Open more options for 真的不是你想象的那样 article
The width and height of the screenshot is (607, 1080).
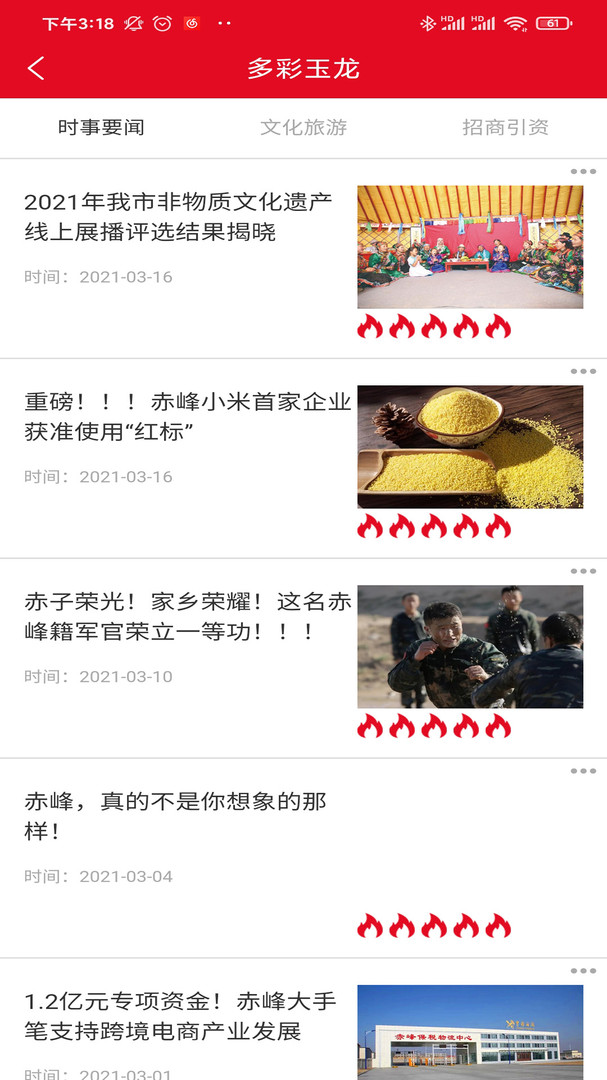tap(583, 772)
